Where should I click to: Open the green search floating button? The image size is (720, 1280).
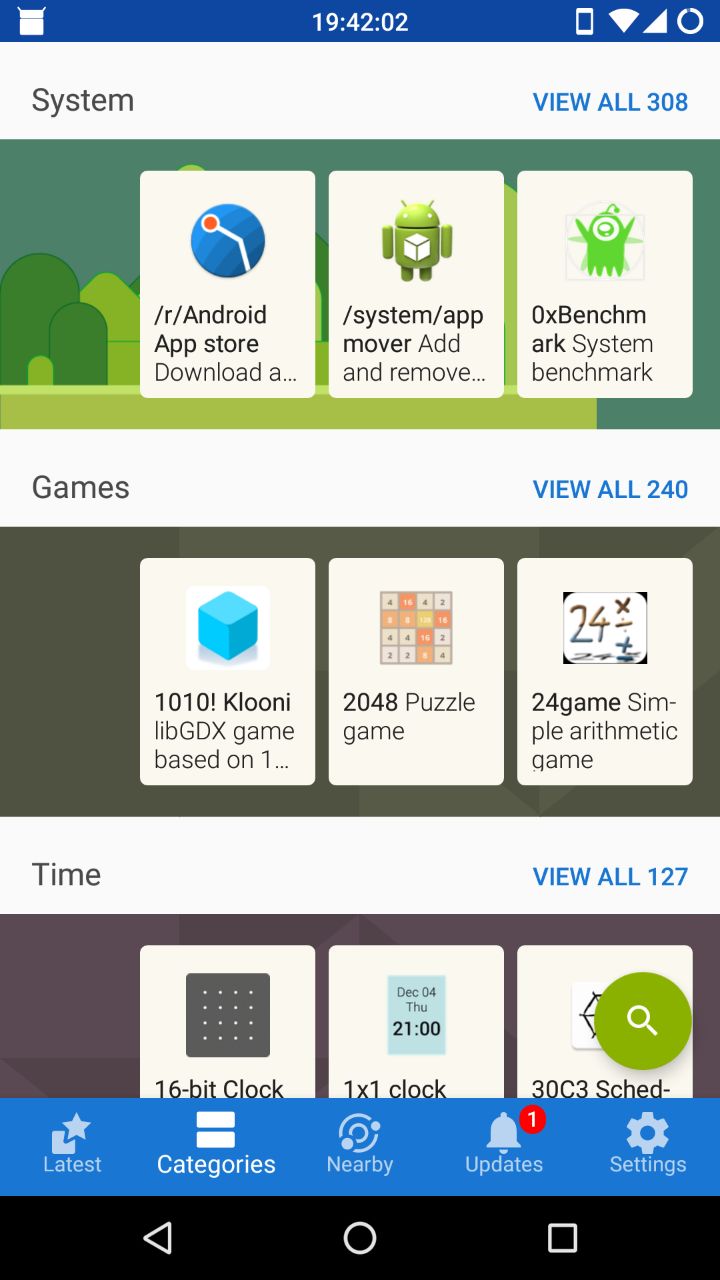coord(642,1021)
